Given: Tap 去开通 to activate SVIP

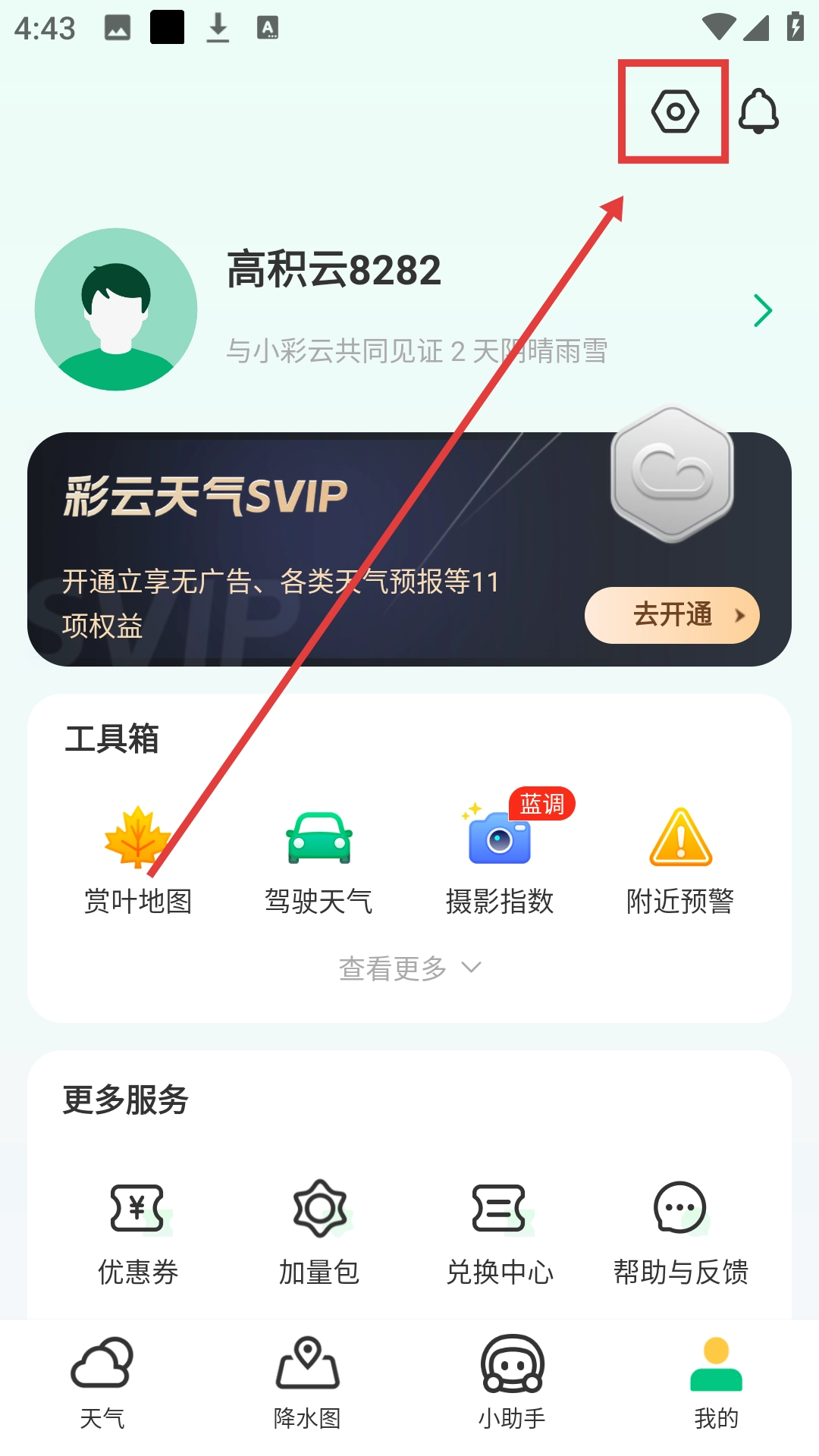Looking at the screenshot, I should click(x=672, y=615).
